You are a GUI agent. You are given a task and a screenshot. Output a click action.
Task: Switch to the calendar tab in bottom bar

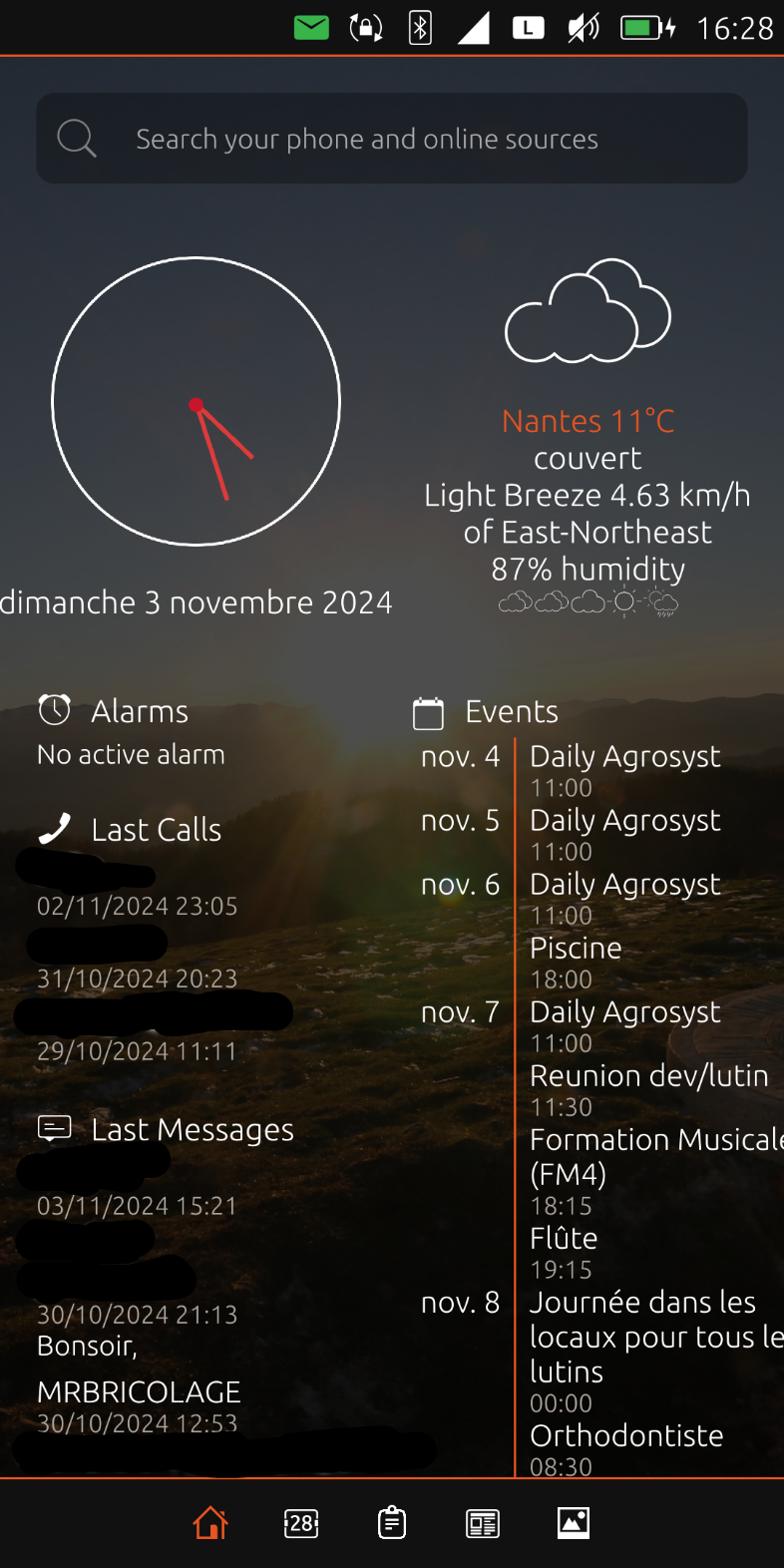[301, 1523]
